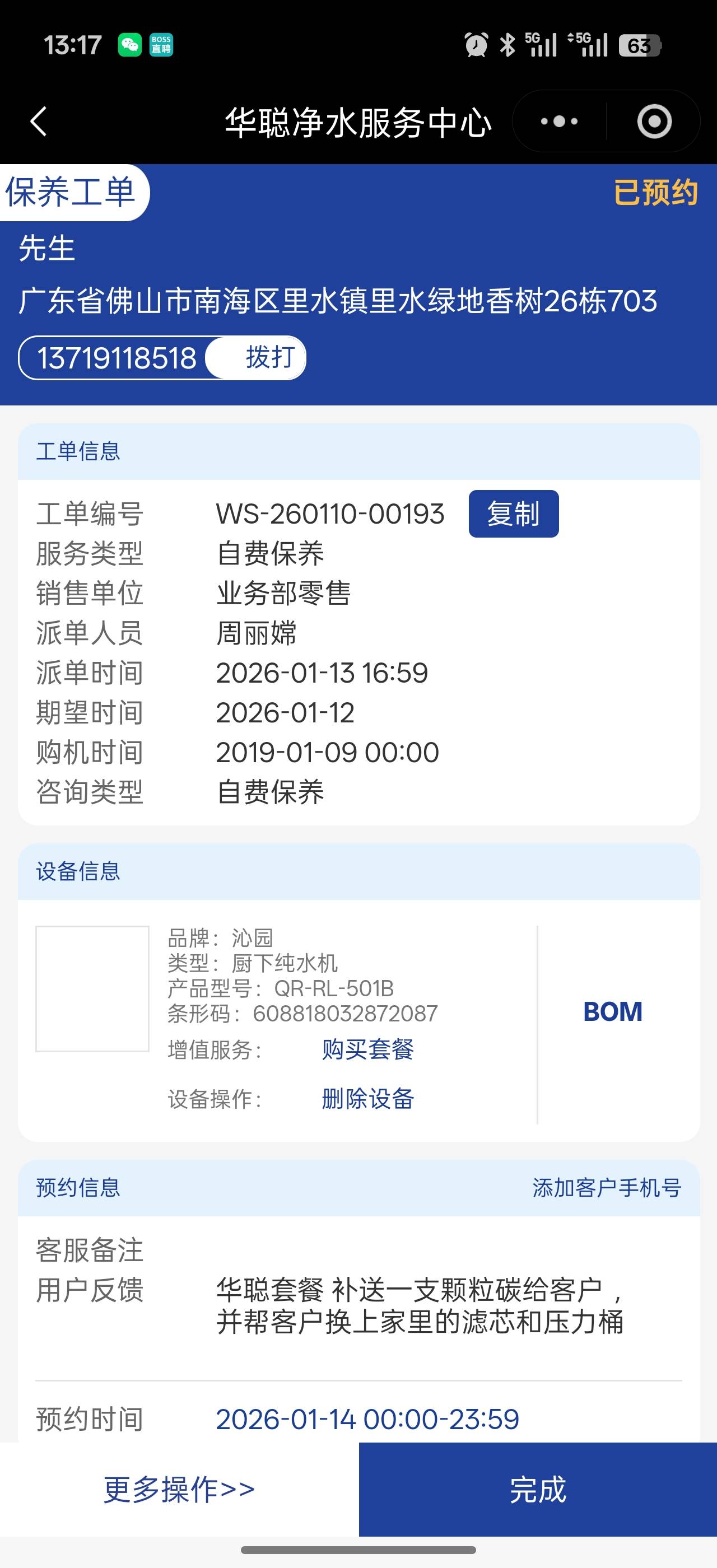Close the mini program via circle icon

click(654, 121)
